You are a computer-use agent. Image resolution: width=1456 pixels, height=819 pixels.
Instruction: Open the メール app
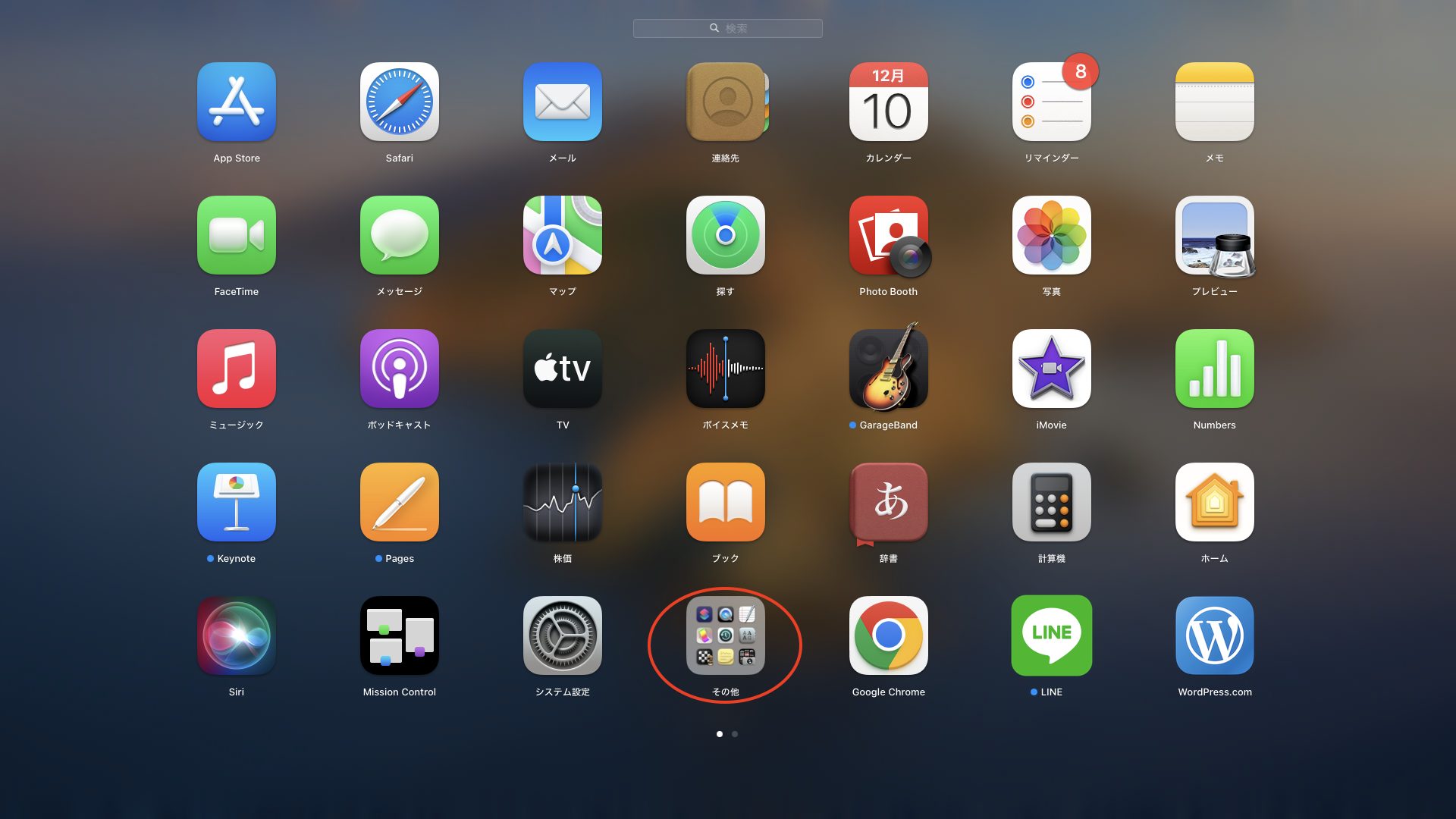(563, 102)
